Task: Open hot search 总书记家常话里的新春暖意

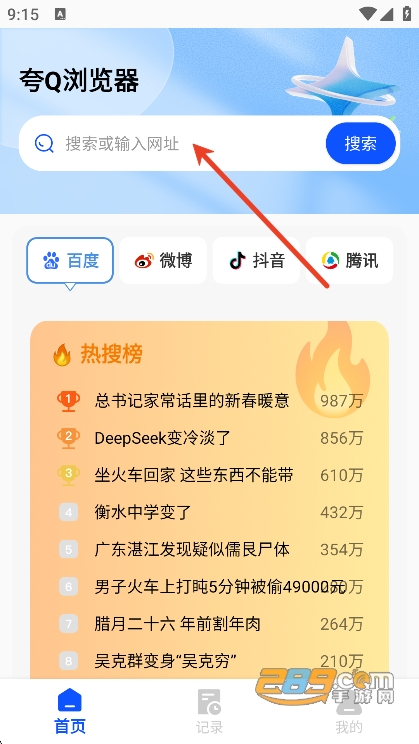Action: 209,401
